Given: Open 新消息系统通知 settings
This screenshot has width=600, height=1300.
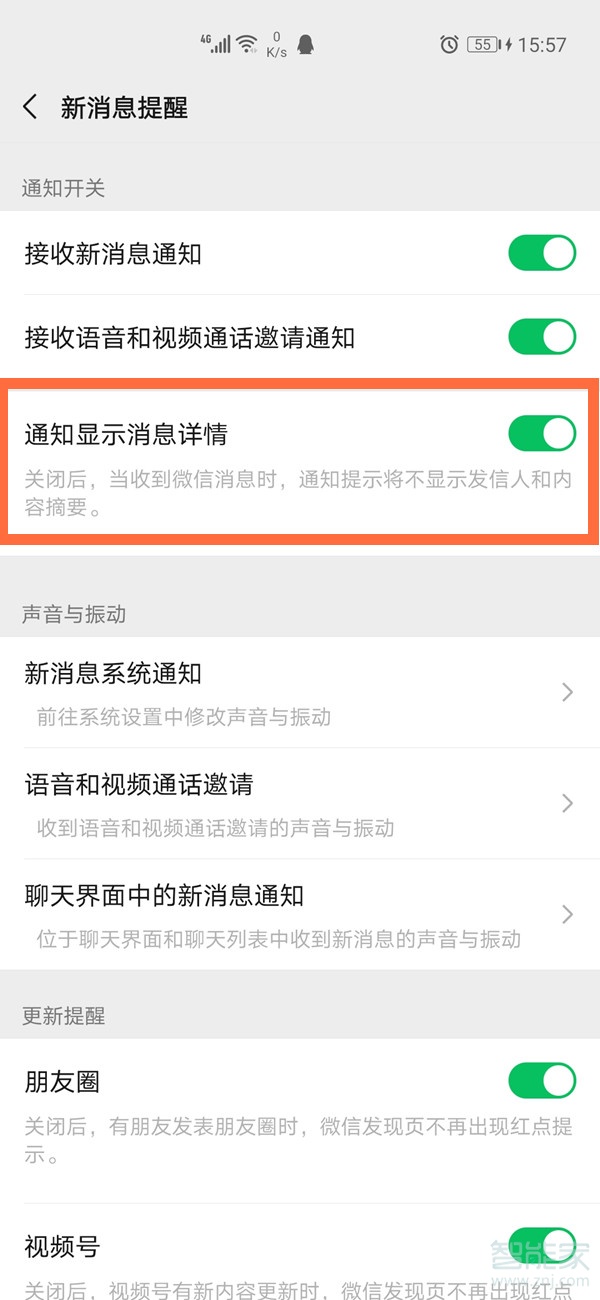Looking at the screenshot, I should (x=300, y=692).
